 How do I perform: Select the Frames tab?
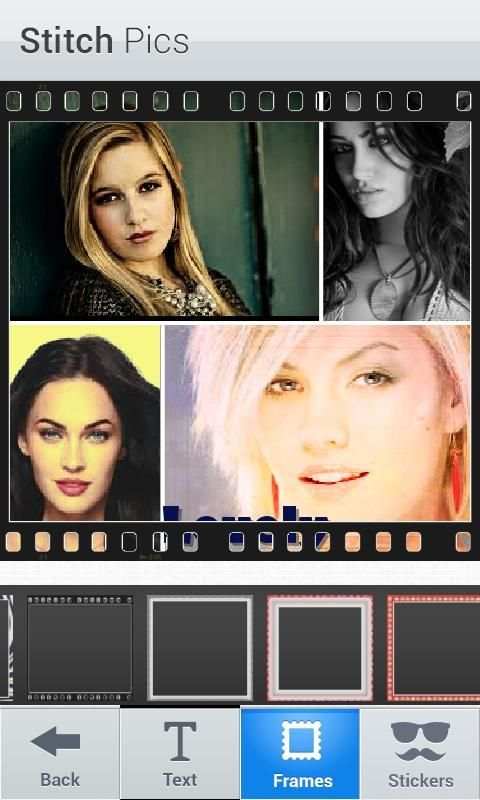300,753
